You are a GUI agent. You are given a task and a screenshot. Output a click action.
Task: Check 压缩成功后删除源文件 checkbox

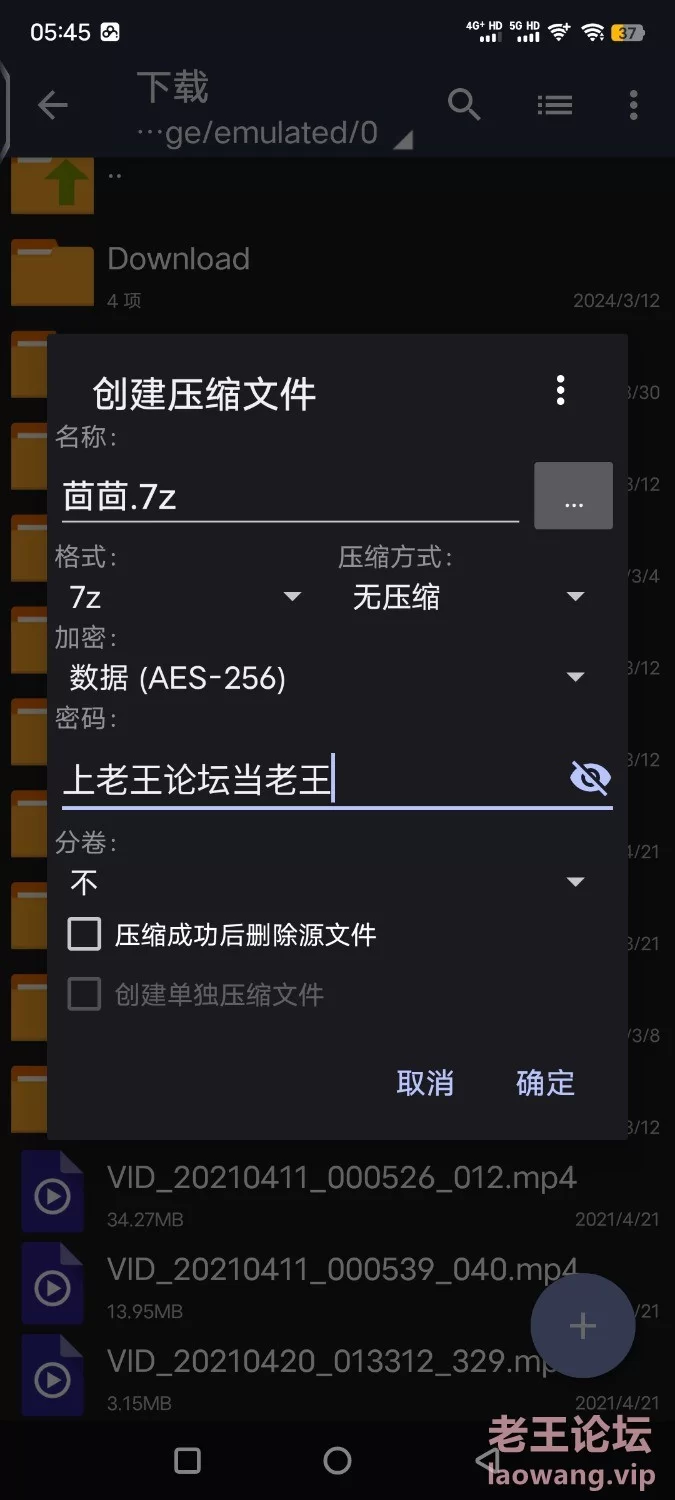(x=85, y=935)
